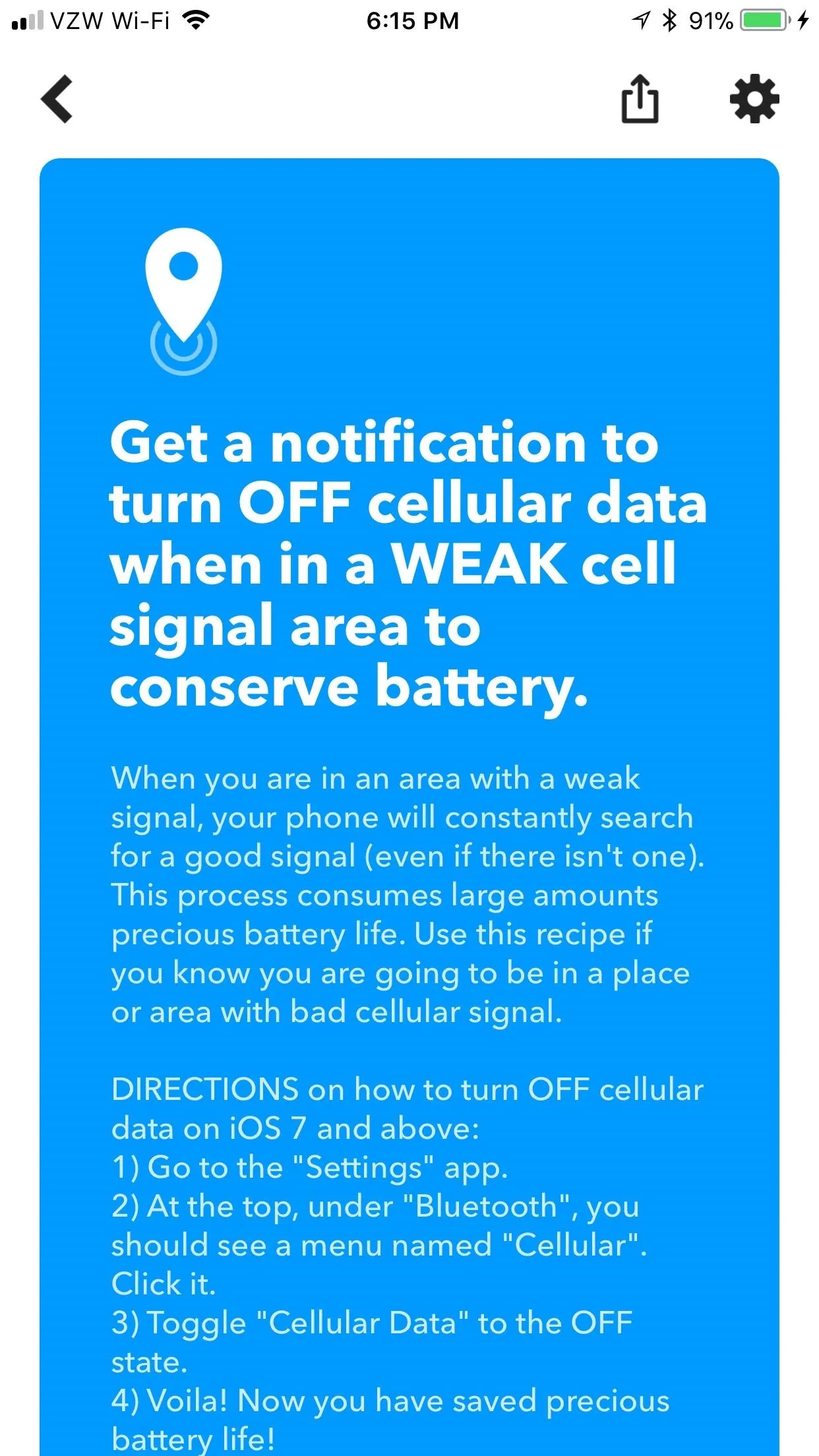Open the applet settings gear
The image size is (819, 1456).
[754, 100]
